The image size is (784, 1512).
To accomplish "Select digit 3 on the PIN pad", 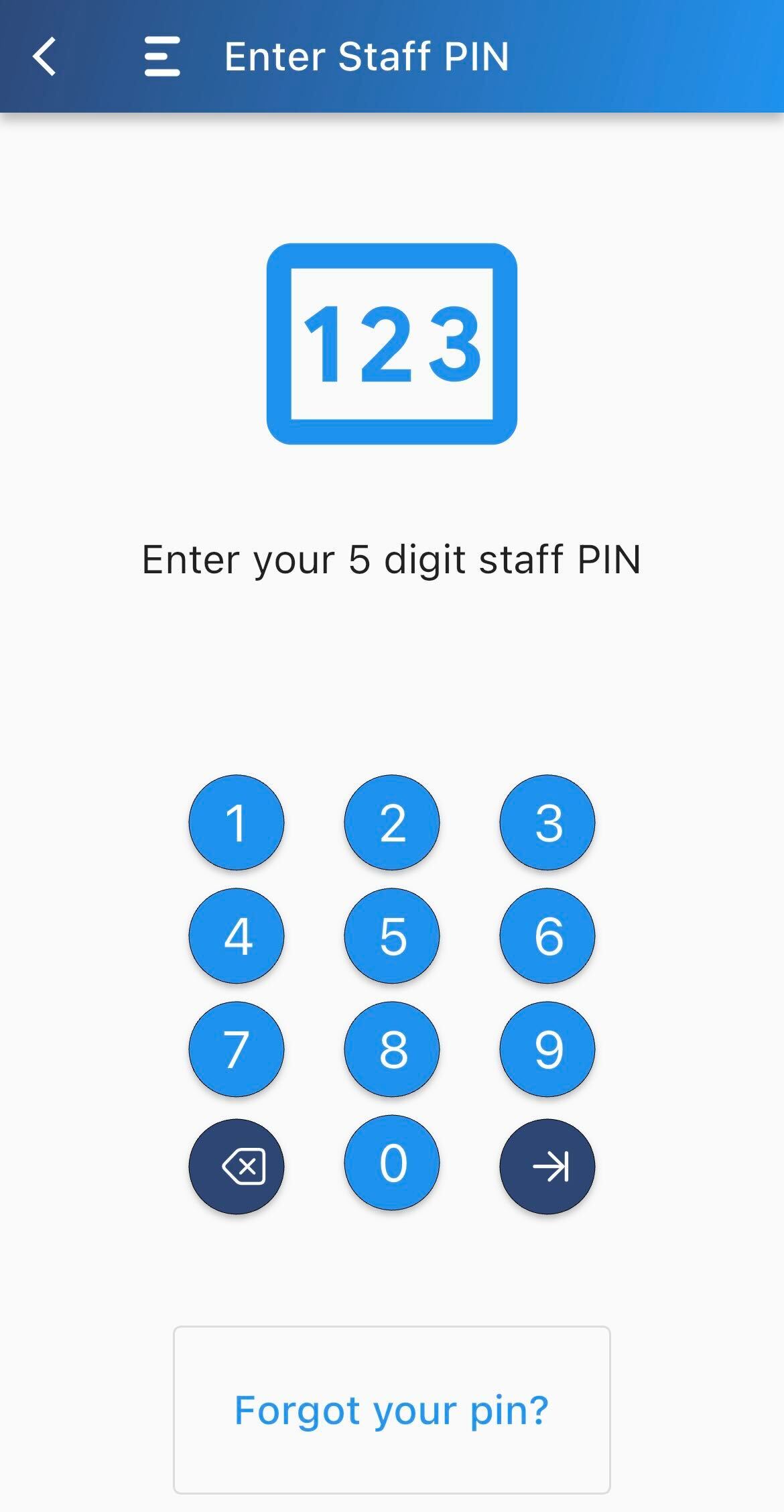I will point(547,822).
